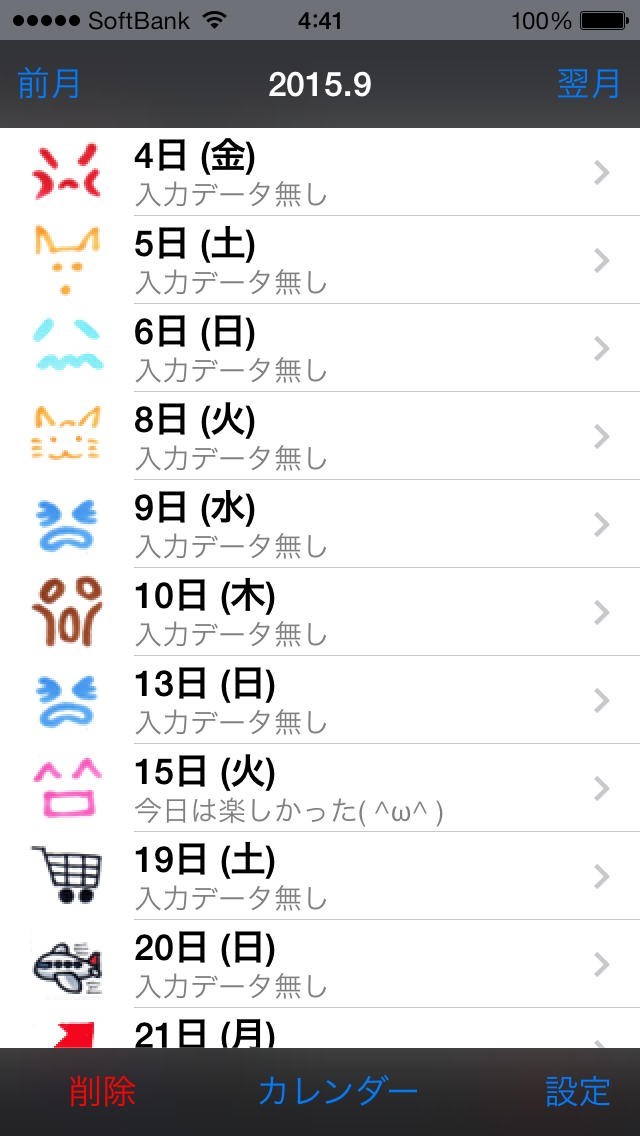
Task: Open the 10日 (木) entry
Action: tap(320, 613)
